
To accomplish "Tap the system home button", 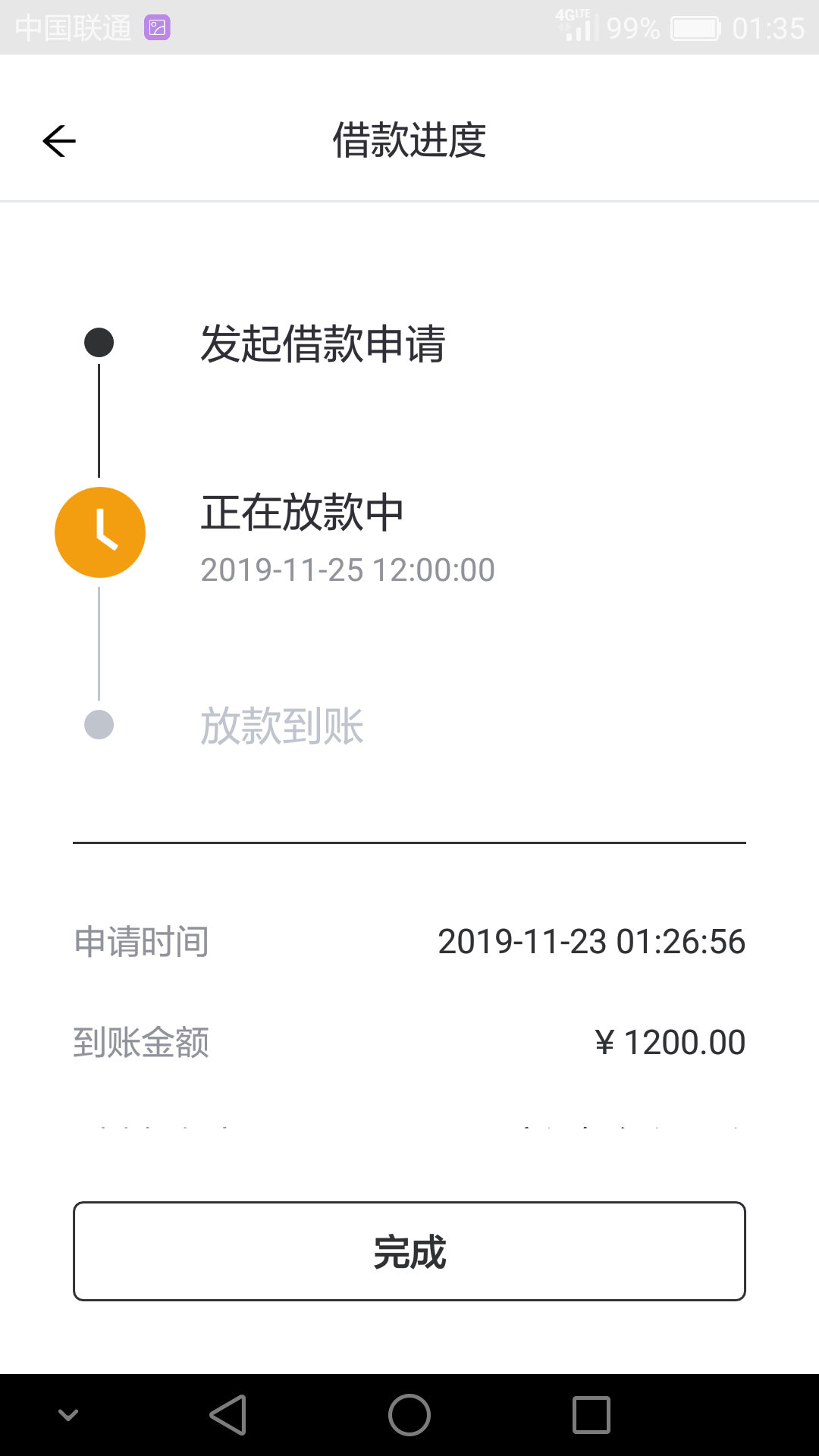I will click(409, 1415).
